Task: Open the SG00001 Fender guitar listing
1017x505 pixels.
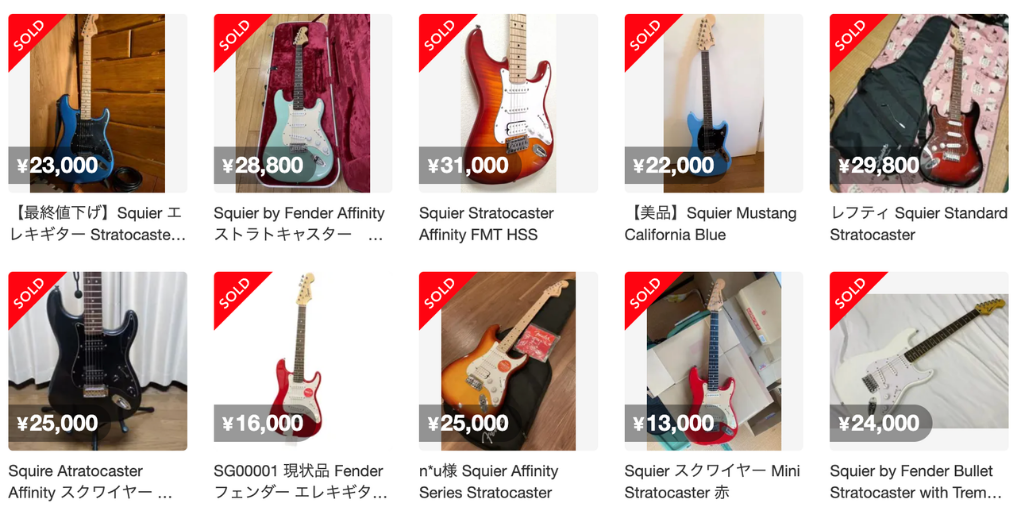Action: [303, 361]
